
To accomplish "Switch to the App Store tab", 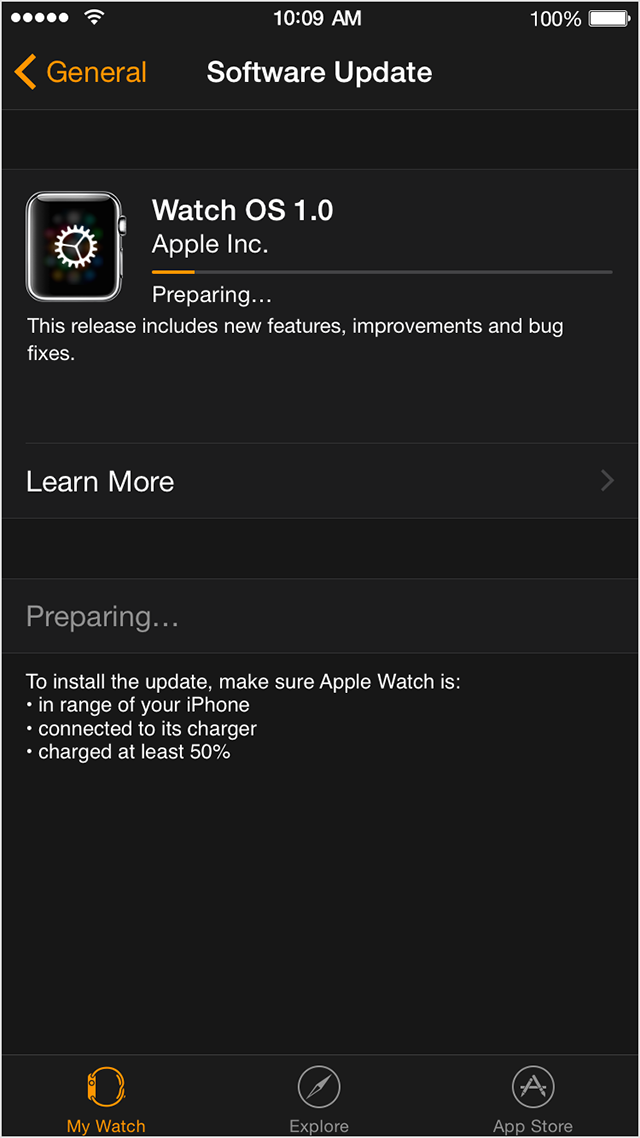I will [x=533, y=1098].
